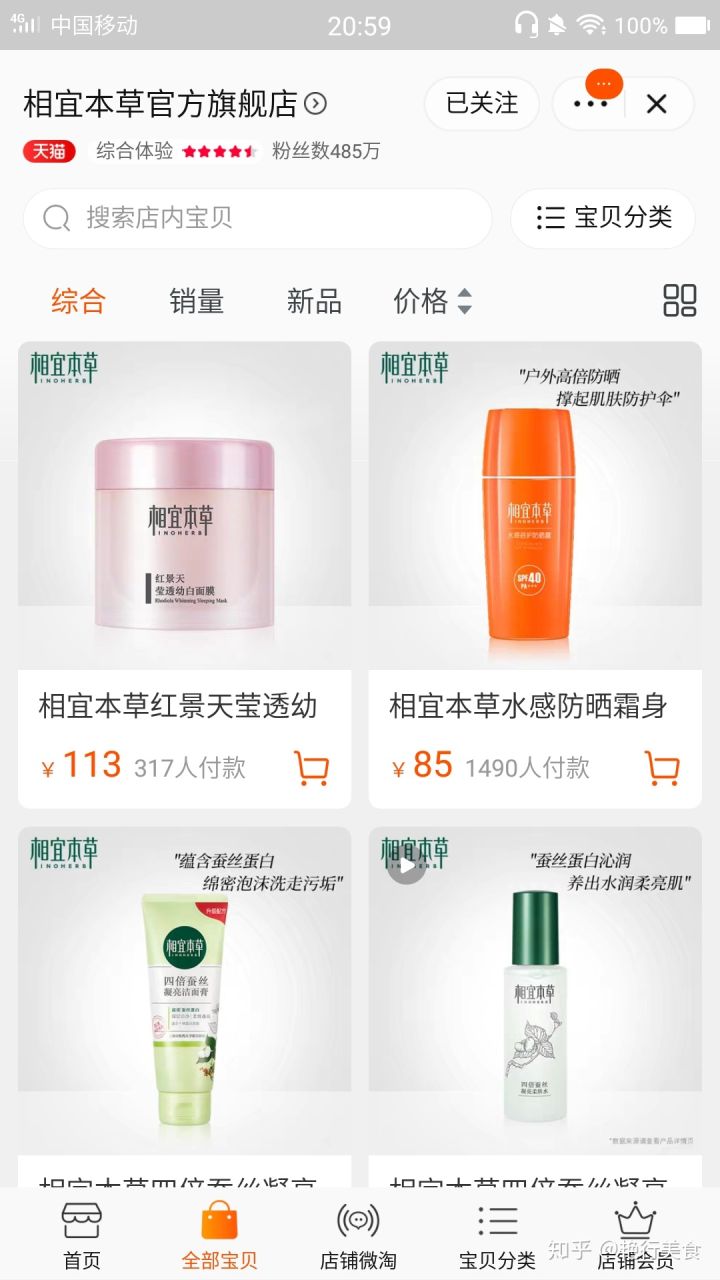Viewport: 720px width, 1280px height.
Task: Tap the 已关注 follow button
Action: (x=481, y=103)
